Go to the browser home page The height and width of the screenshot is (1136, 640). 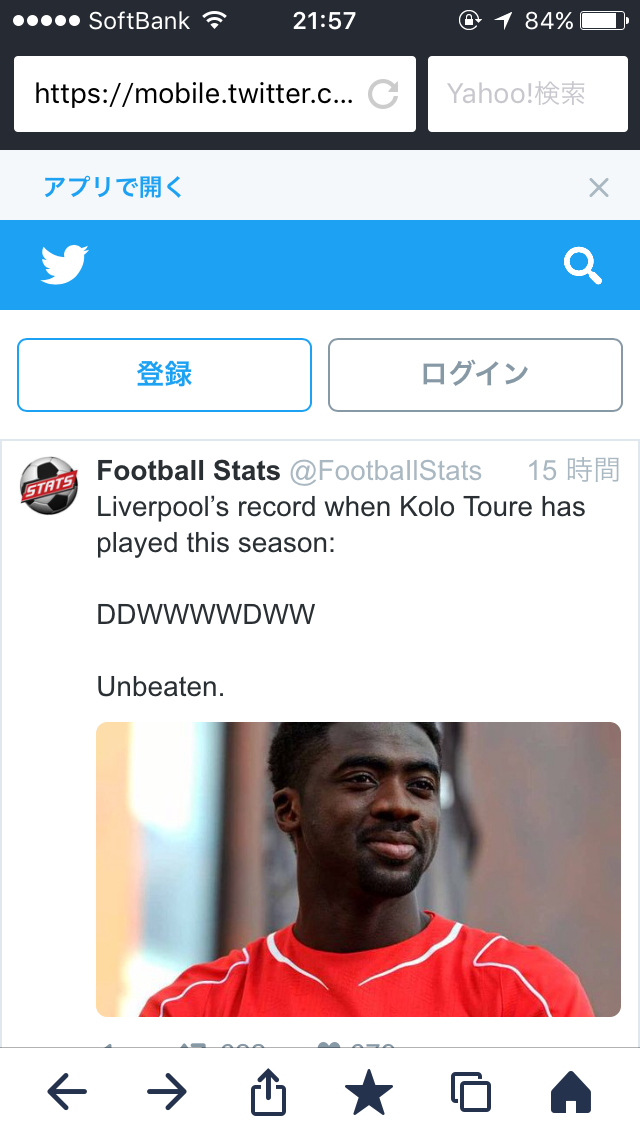571,1093
